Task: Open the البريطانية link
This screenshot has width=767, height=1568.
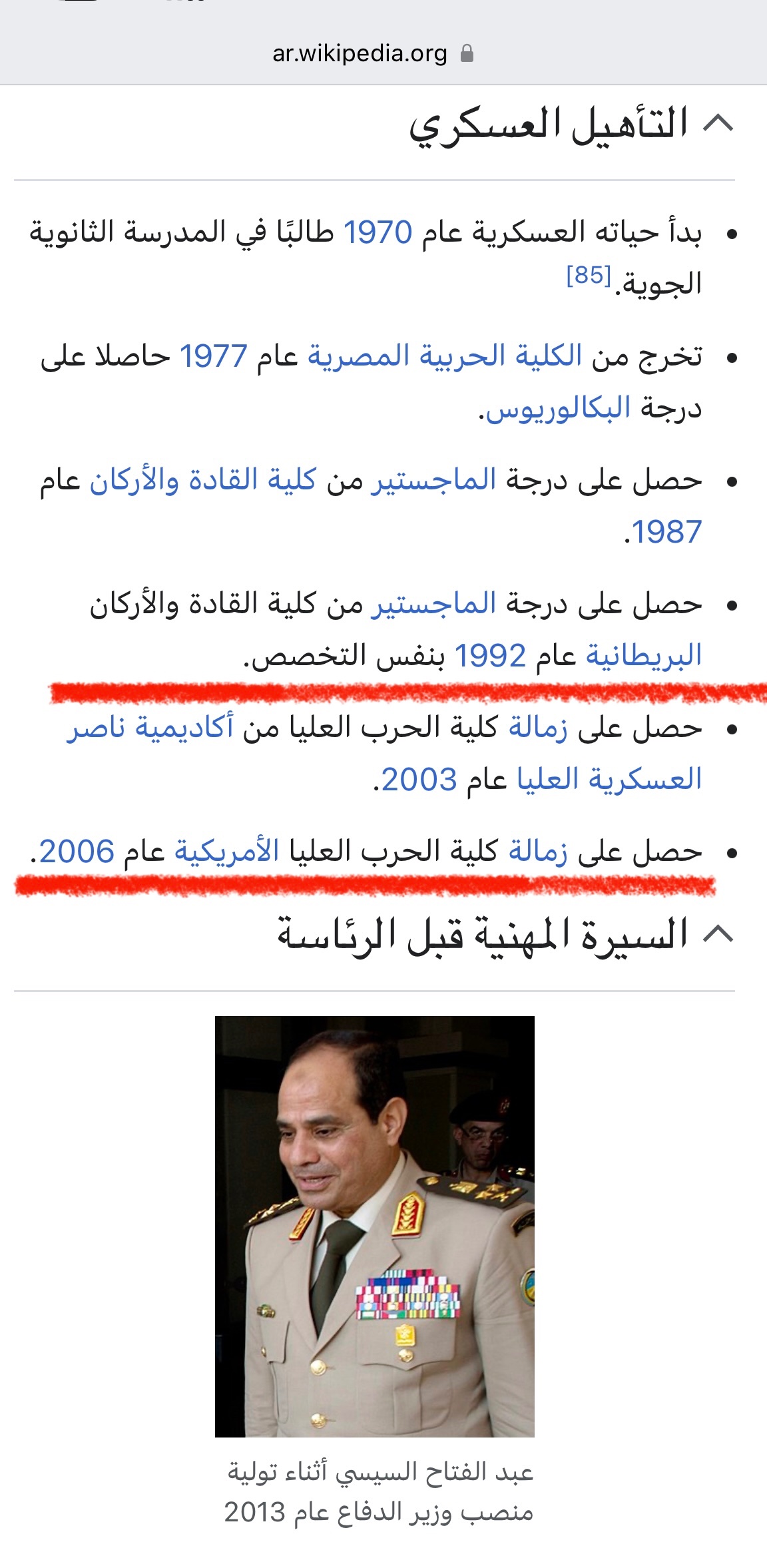Action: point(644,655)
